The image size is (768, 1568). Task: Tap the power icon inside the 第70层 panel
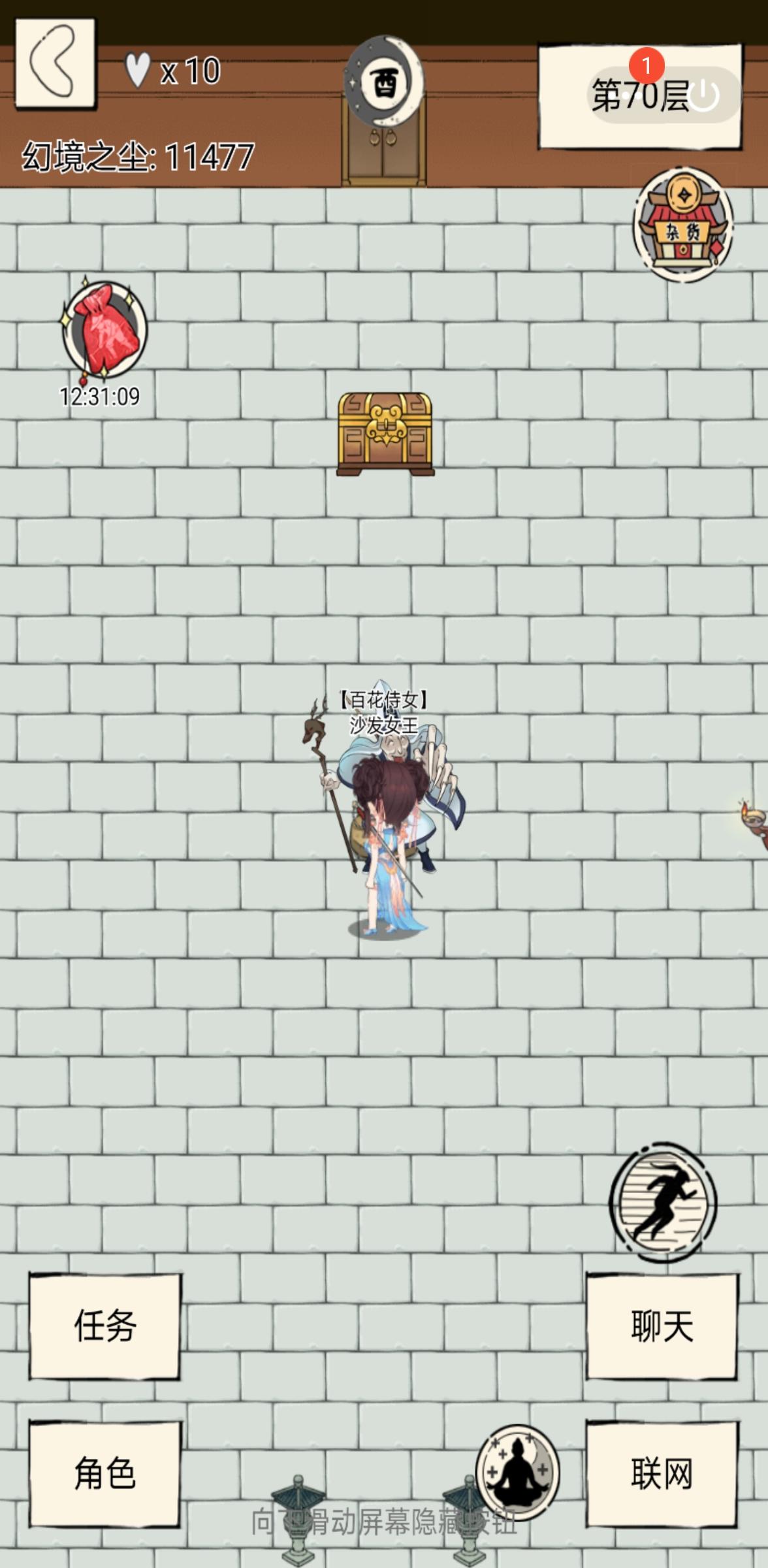coord(703,95)
